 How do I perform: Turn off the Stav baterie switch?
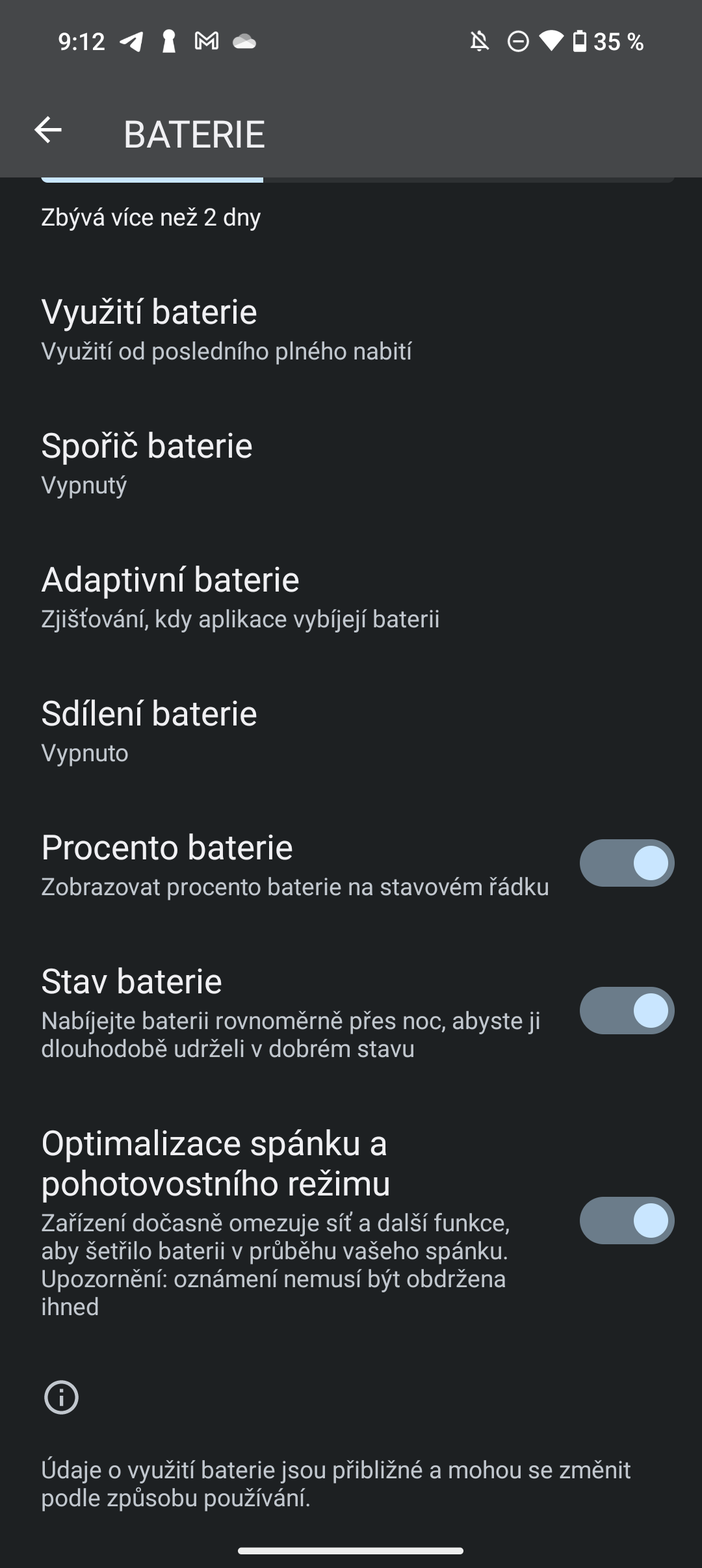(x=625, y=1010)
